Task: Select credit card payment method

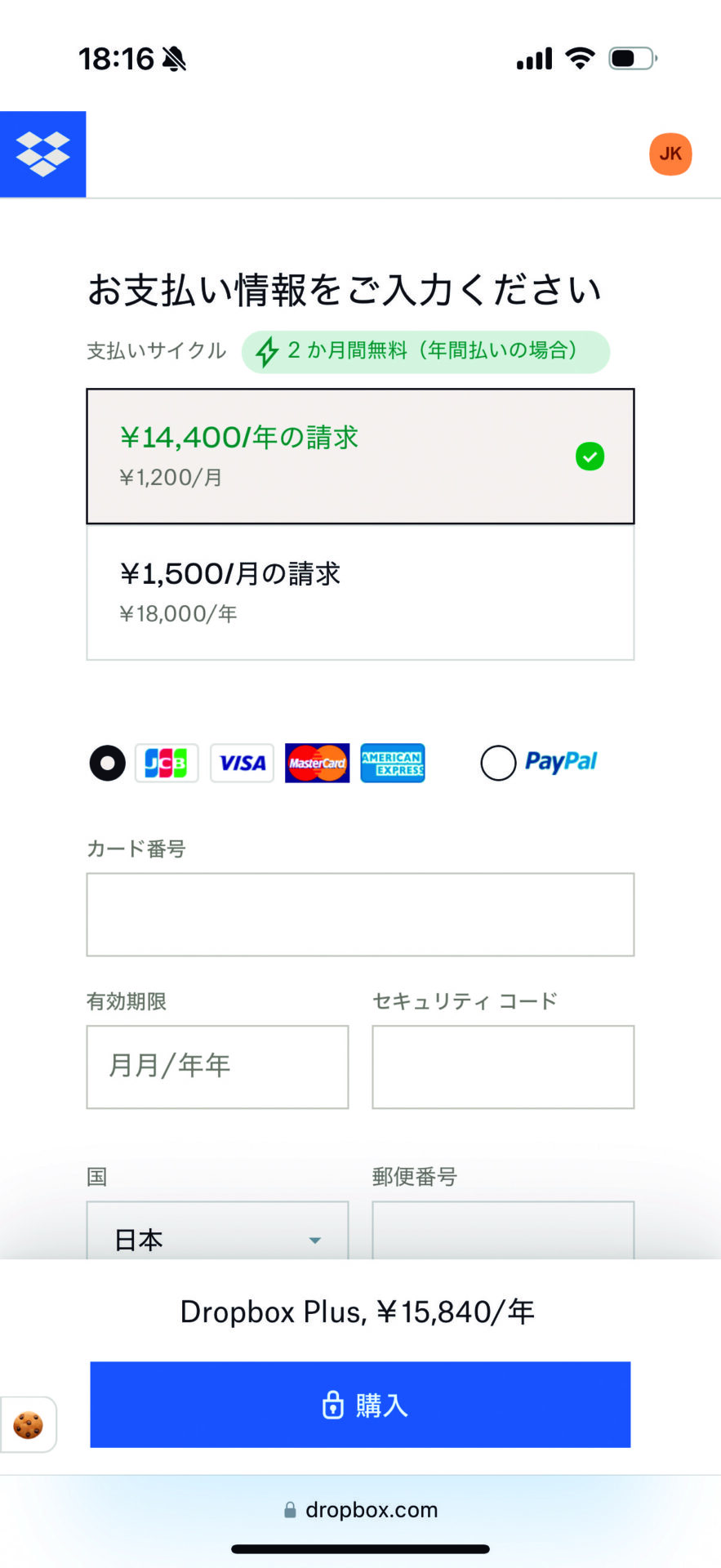Action: coord(107,764)
